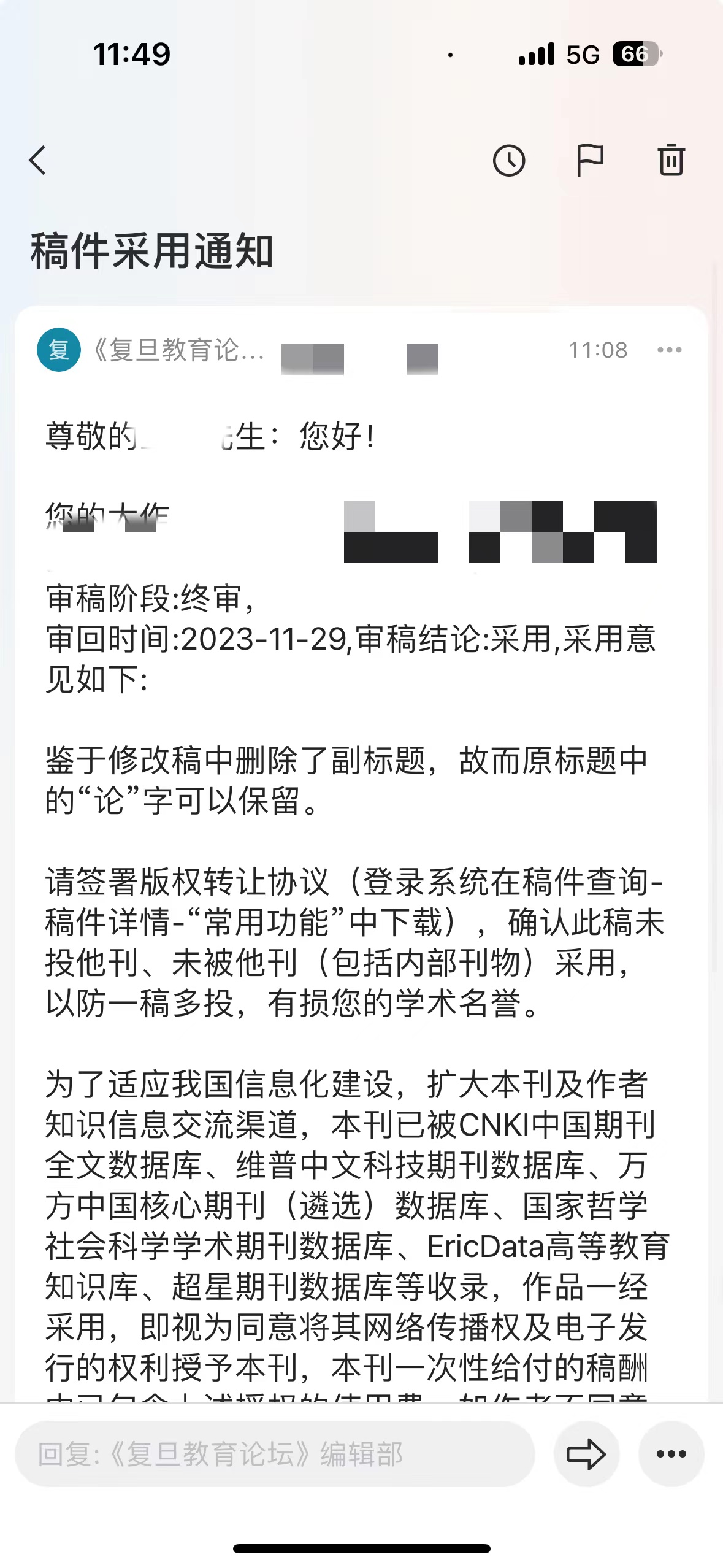Viewport: 723px width, 1568px height.
Task: Set a reminder with the clock icon
Action: (x=509, y=161)
